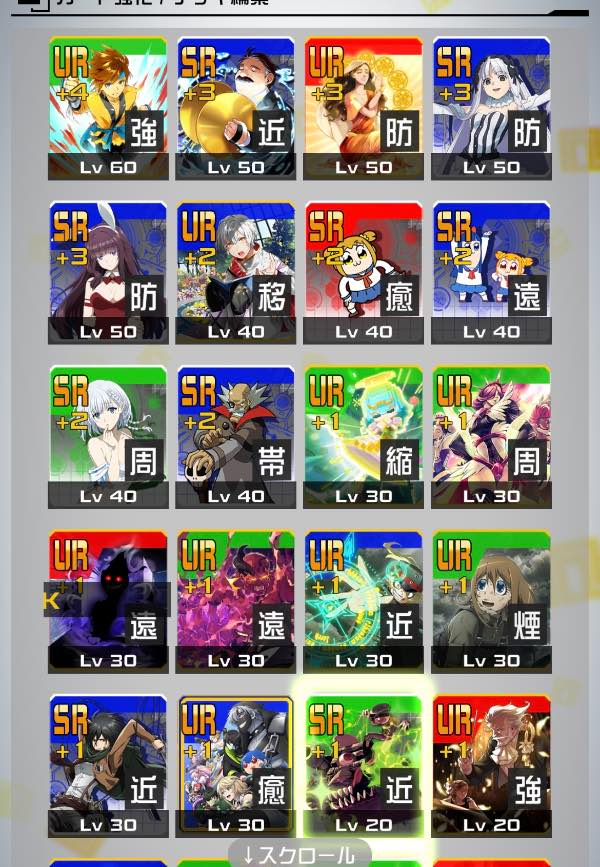
Task: Select the UR+4 Lv 60 強 fighter card
Action: pos(108,108)
